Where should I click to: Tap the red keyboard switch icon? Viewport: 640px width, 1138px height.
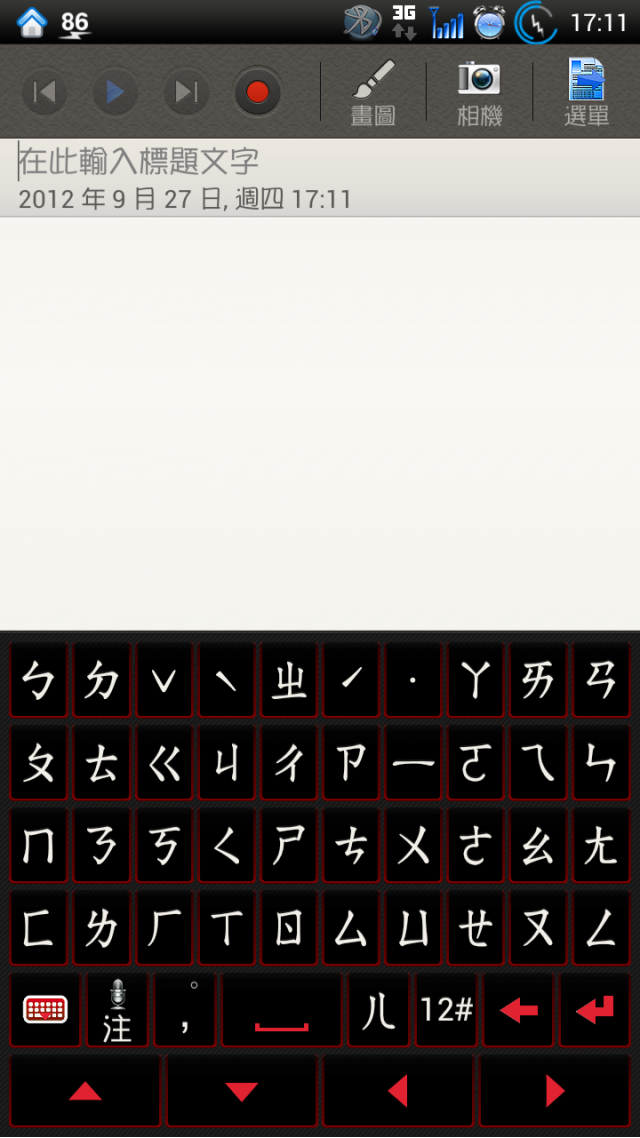tap(45, 1010)
